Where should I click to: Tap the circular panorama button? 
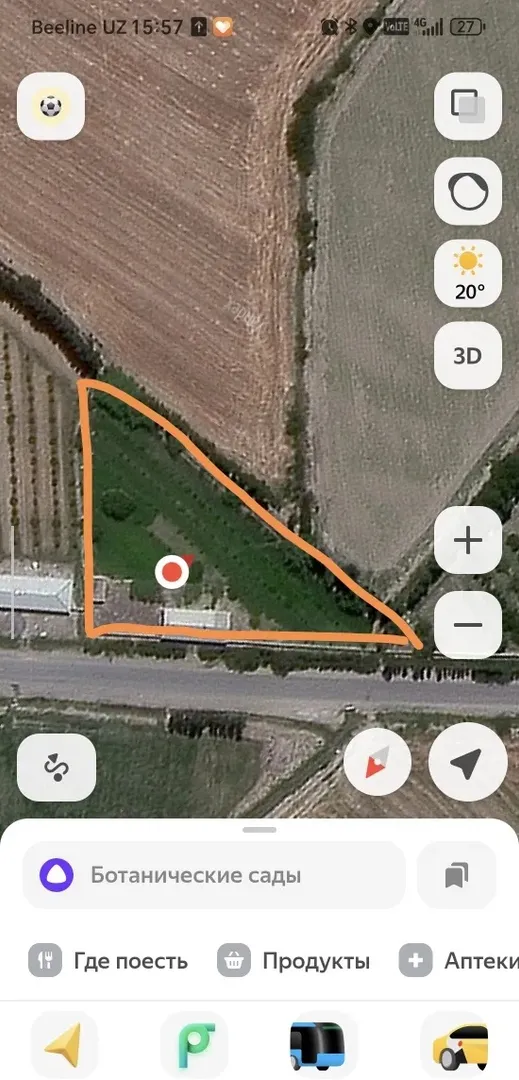(x=467, y=191)
